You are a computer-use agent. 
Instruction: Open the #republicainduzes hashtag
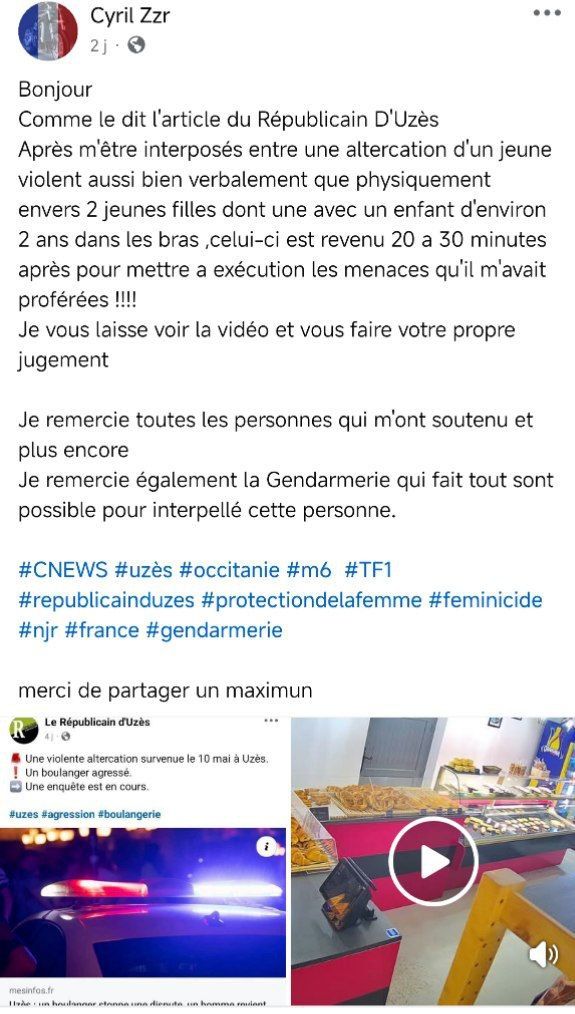tap(106, 600)
